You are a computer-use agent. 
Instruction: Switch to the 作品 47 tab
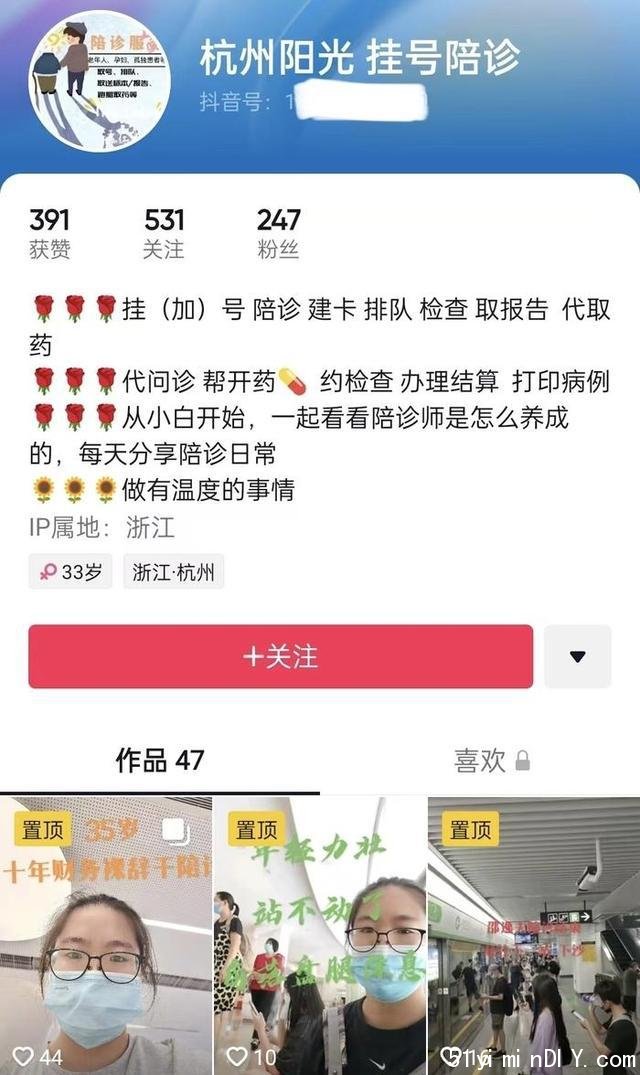point(160,760)
